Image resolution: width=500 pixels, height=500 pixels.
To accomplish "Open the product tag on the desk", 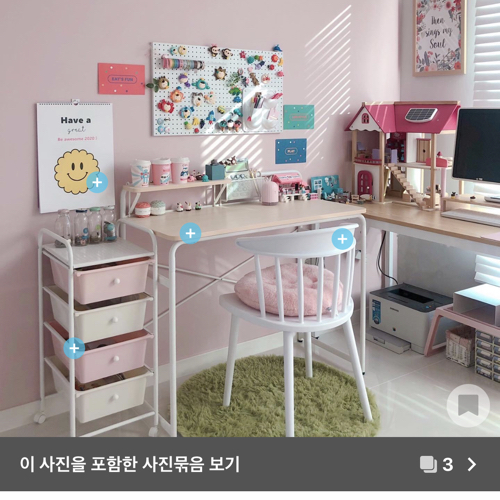I will tap(190, 233).
